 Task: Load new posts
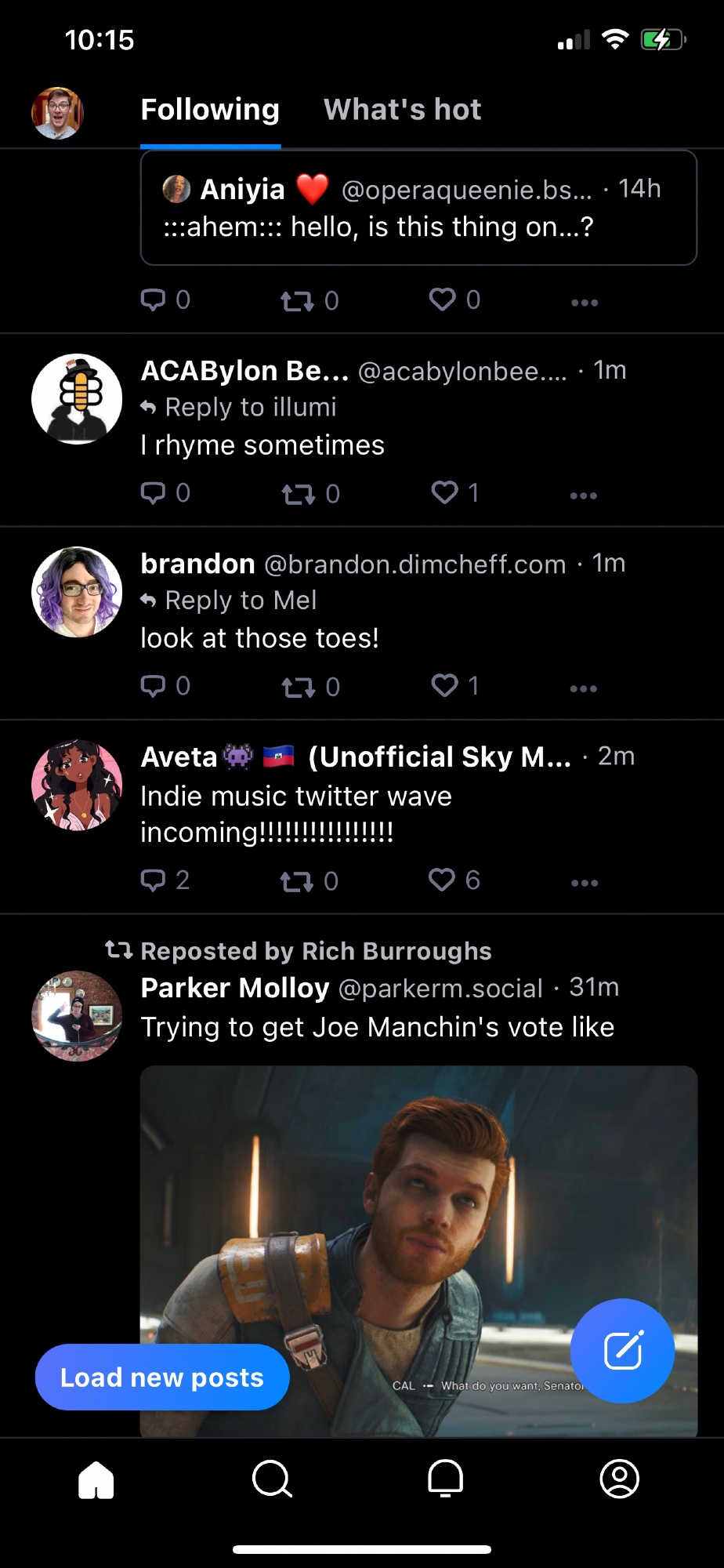point(162,1377)
